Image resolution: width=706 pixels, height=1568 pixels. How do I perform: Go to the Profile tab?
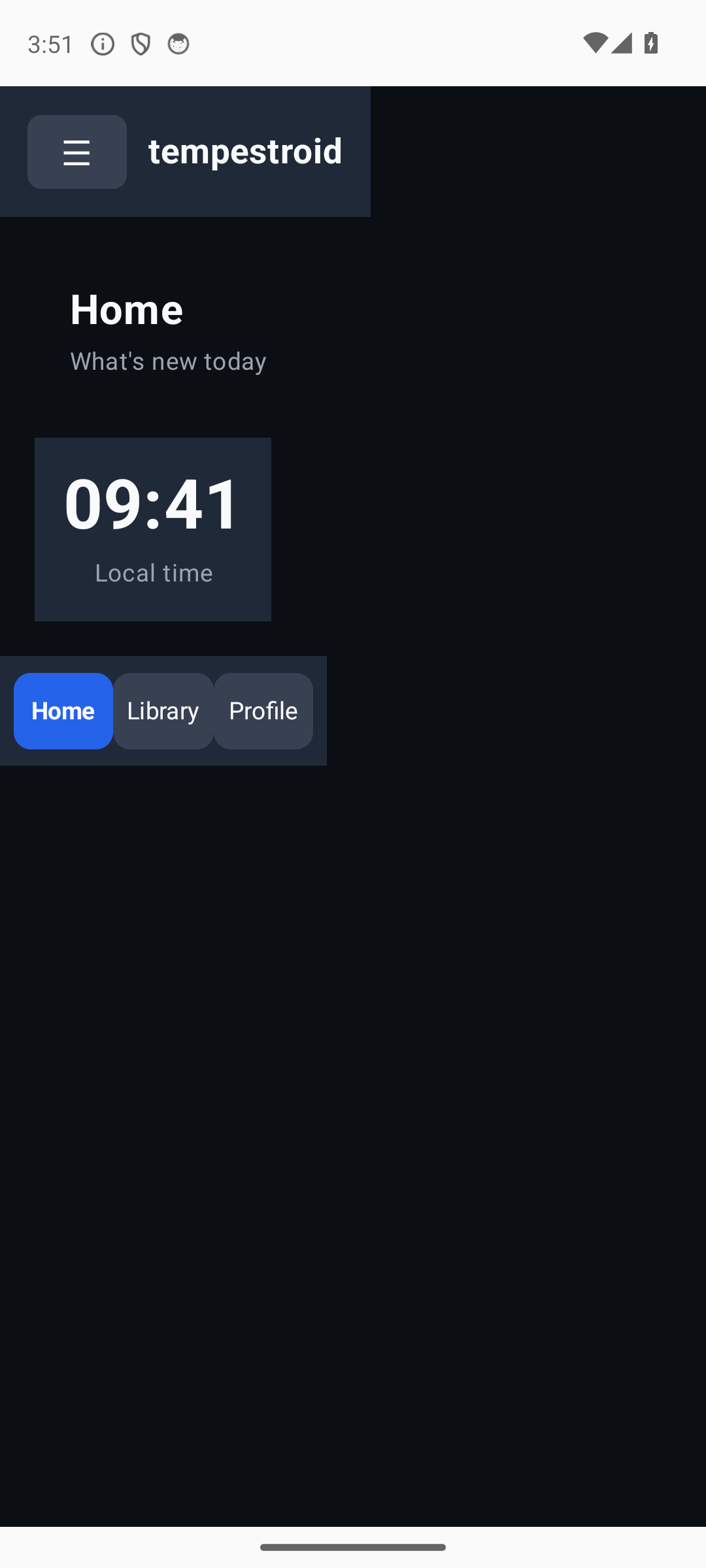pos(263,711)
